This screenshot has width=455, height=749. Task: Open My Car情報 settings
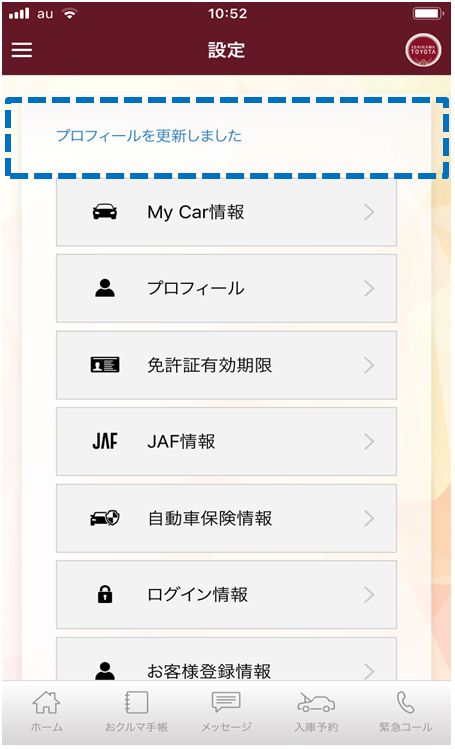226,212
